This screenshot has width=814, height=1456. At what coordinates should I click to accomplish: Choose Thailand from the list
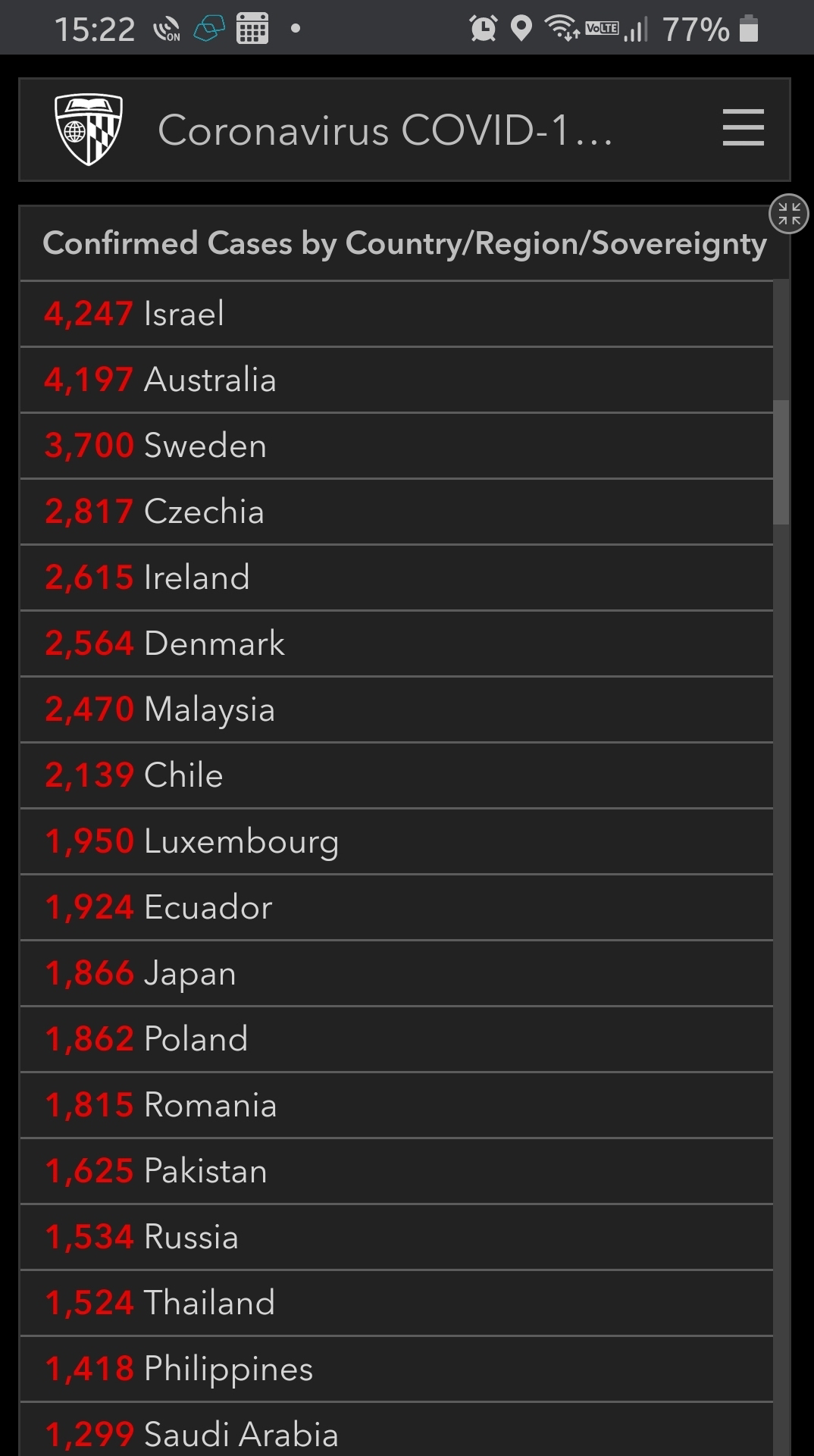[396, 1303]
